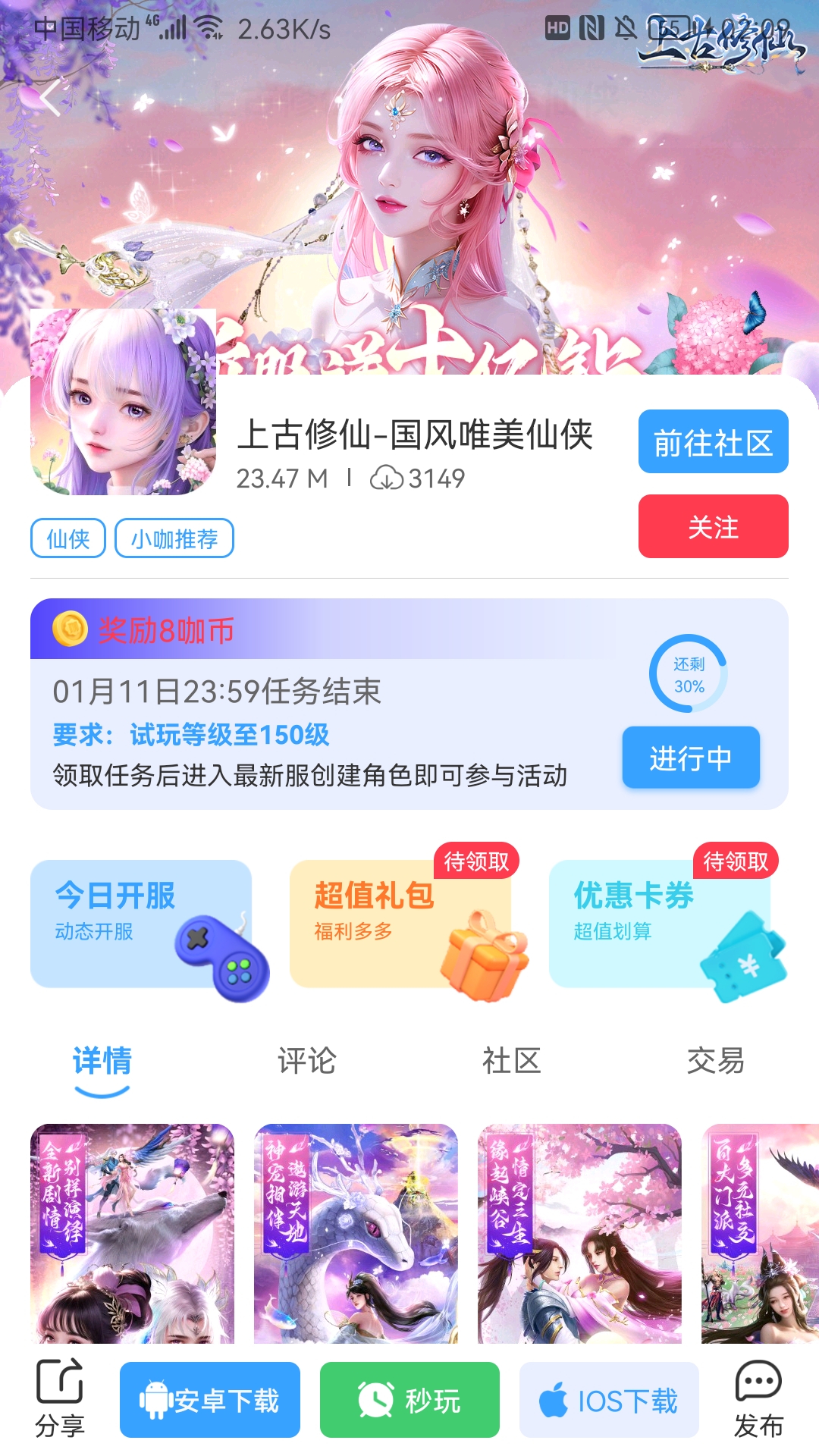819x1456 pixels.
Task: Open the 今日开服 card
Action: 141,924
